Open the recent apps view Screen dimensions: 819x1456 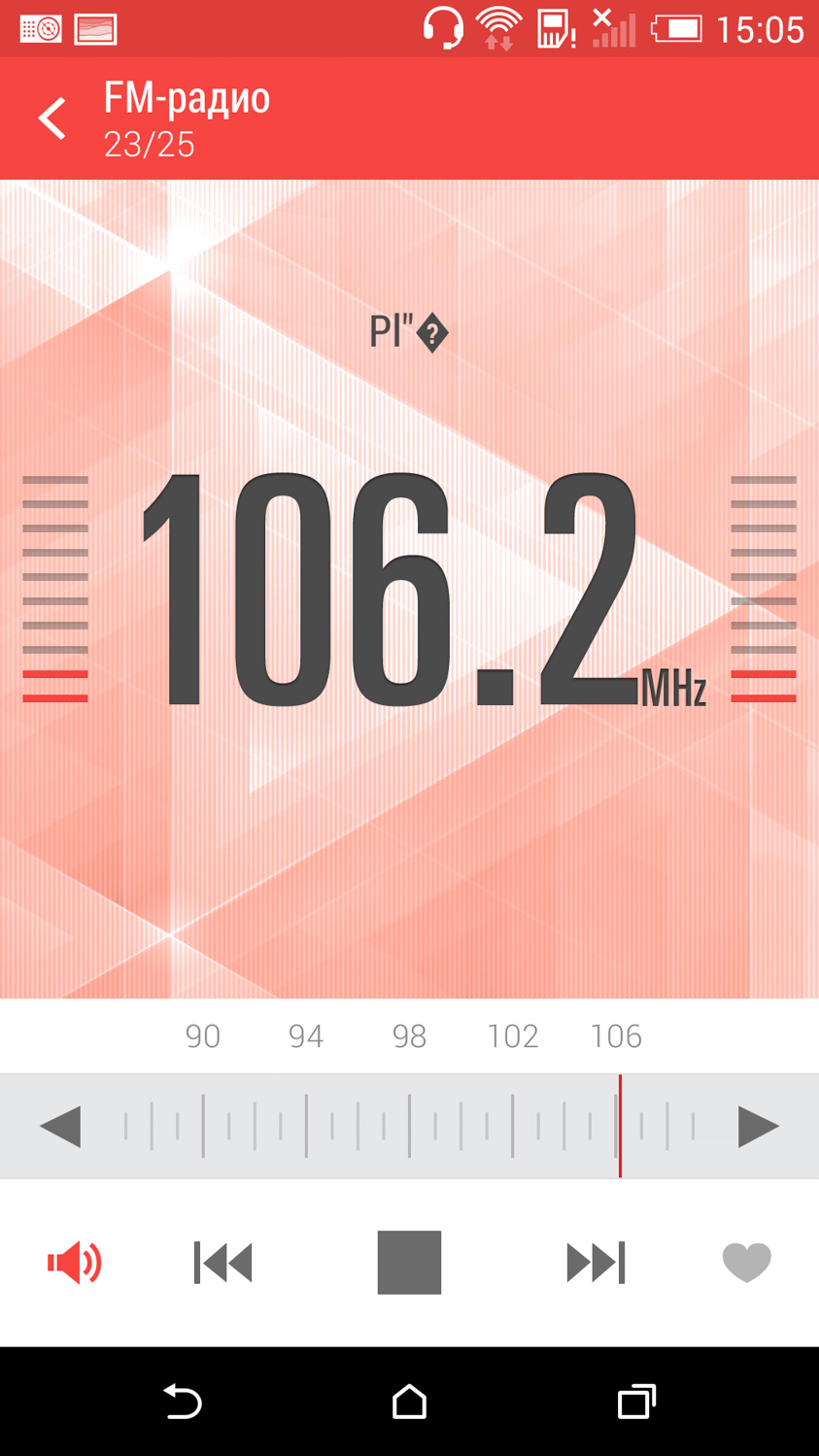636,1402
